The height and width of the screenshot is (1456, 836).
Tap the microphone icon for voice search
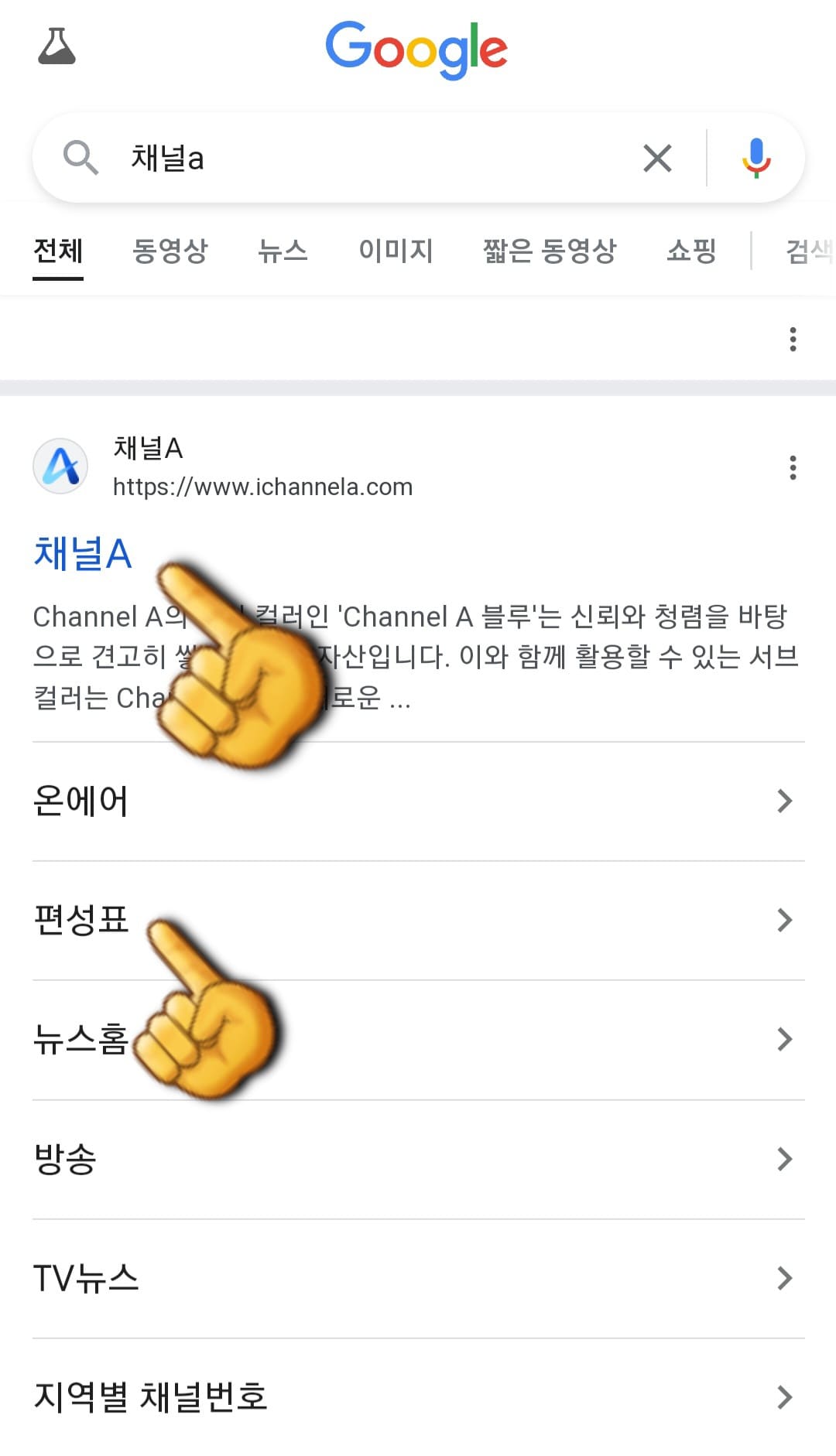[x=756, y=158]
